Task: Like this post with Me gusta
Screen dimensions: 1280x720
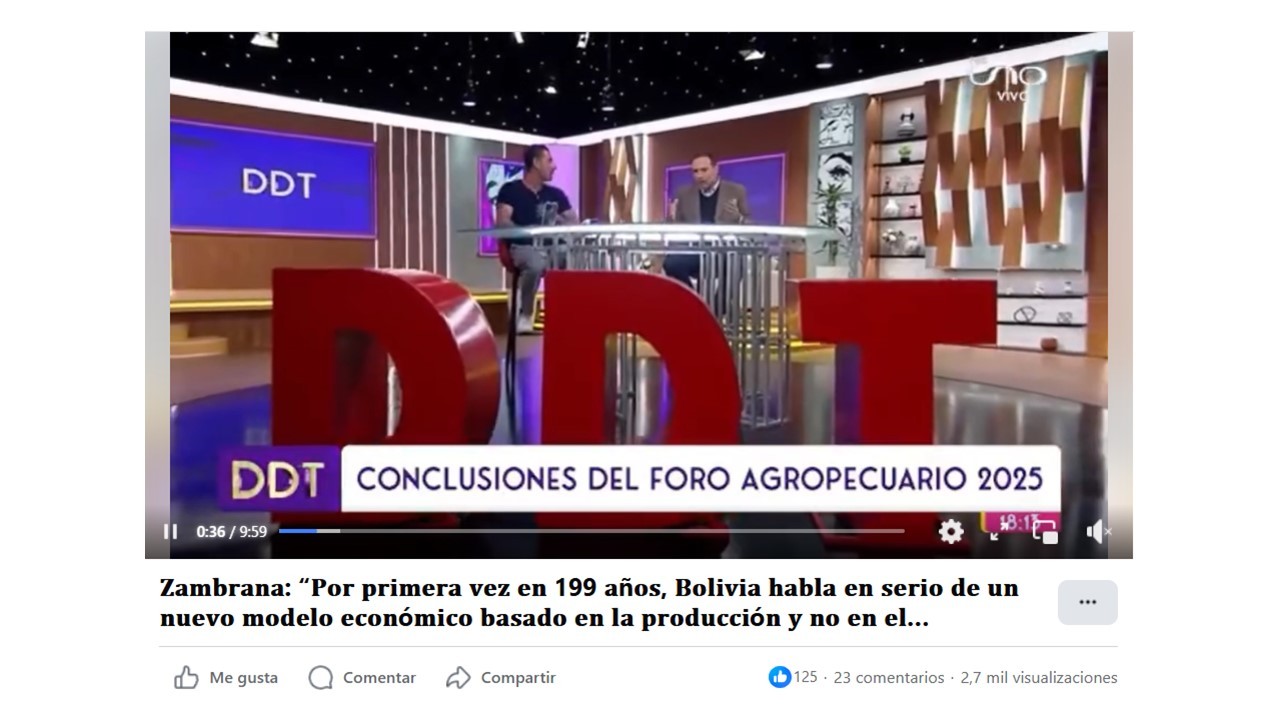Action: point(226,678)
